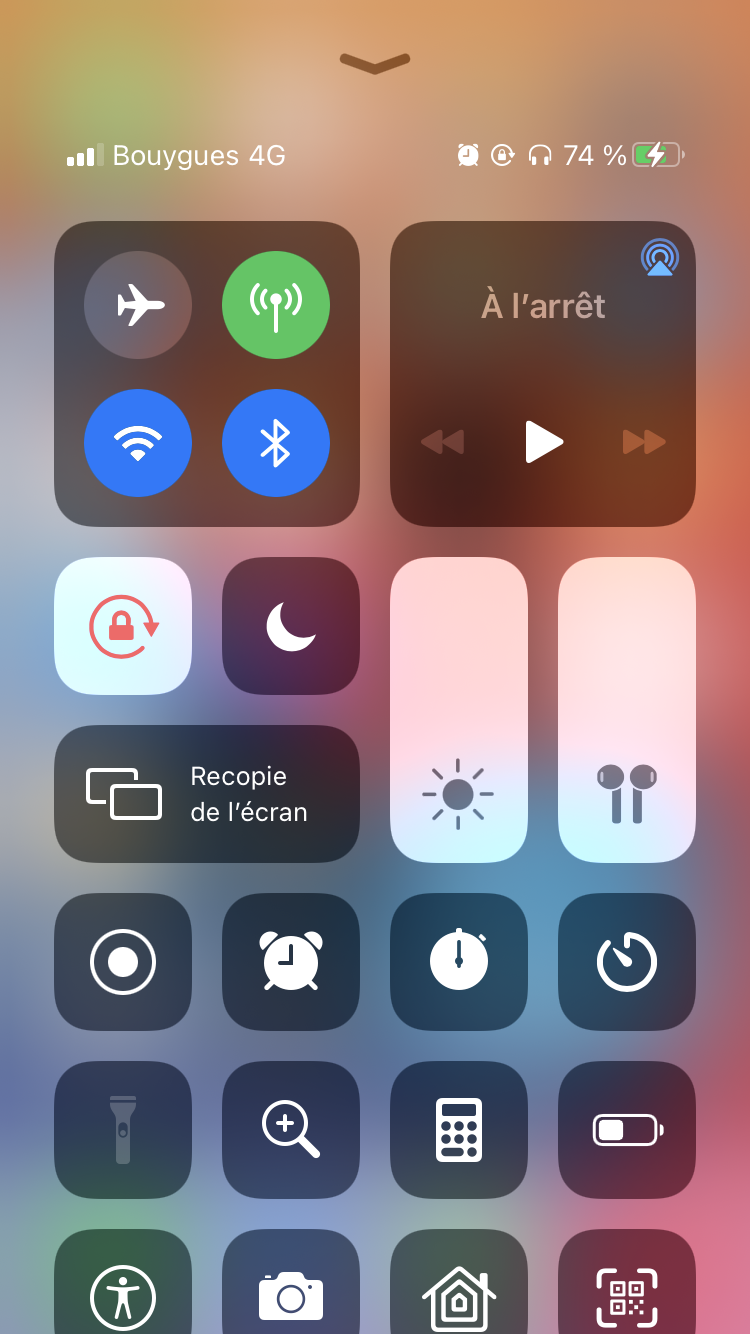This screenshot has height=1334, width=750.
Task: Open the magnifier tool
Action: (x=291, y=1130)
